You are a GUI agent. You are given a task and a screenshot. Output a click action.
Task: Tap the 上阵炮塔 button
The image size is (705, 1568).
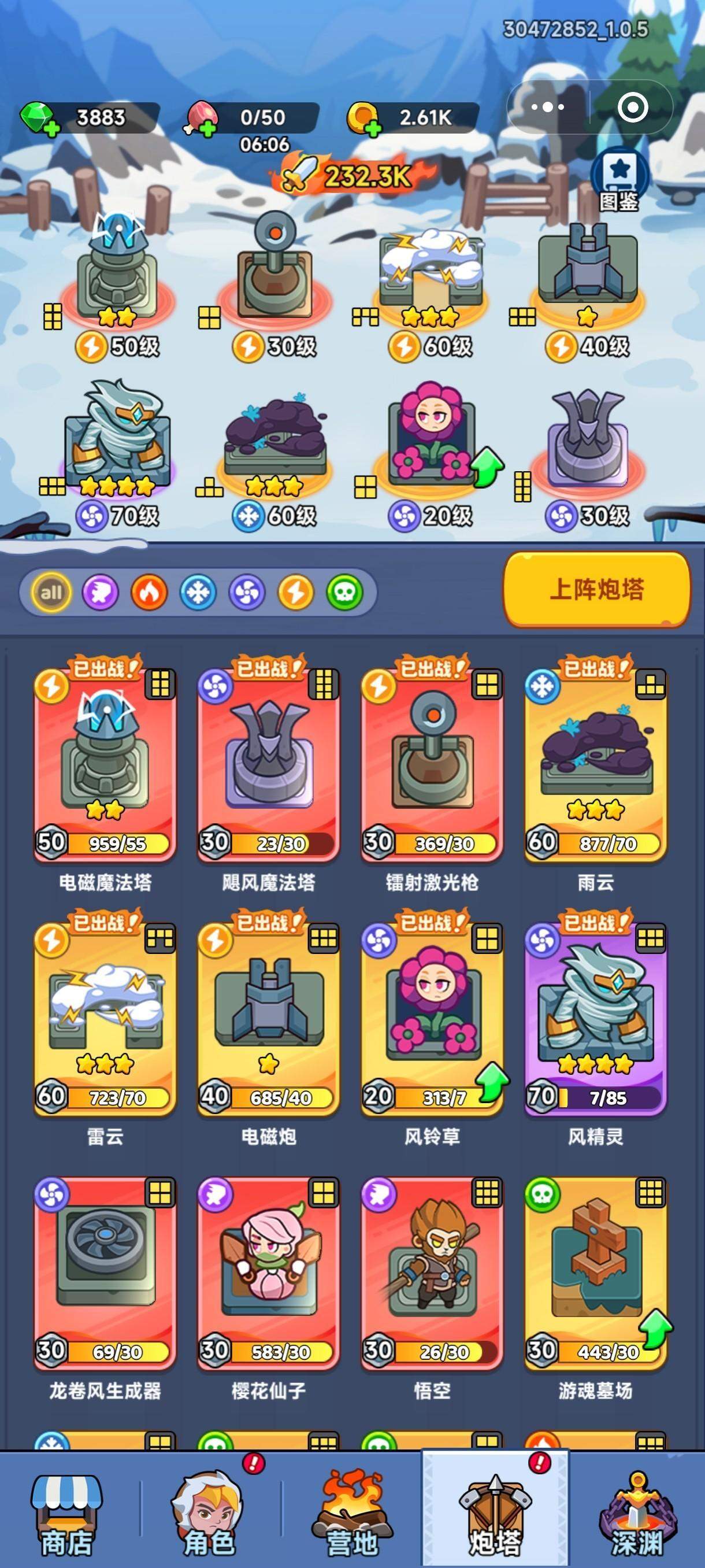pos(596,589)
